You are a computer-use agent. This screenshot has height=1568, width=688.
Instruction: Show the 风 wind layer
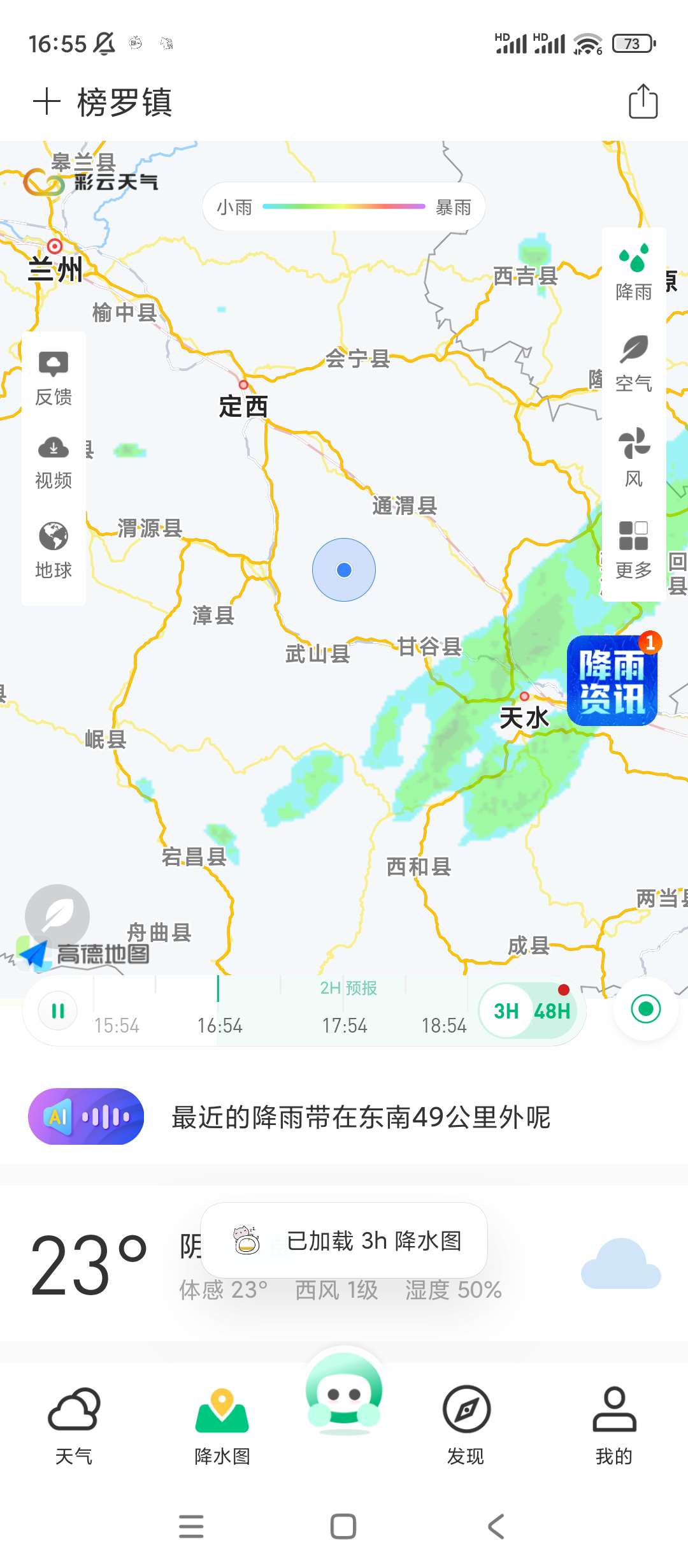click(x=634, y=456)
